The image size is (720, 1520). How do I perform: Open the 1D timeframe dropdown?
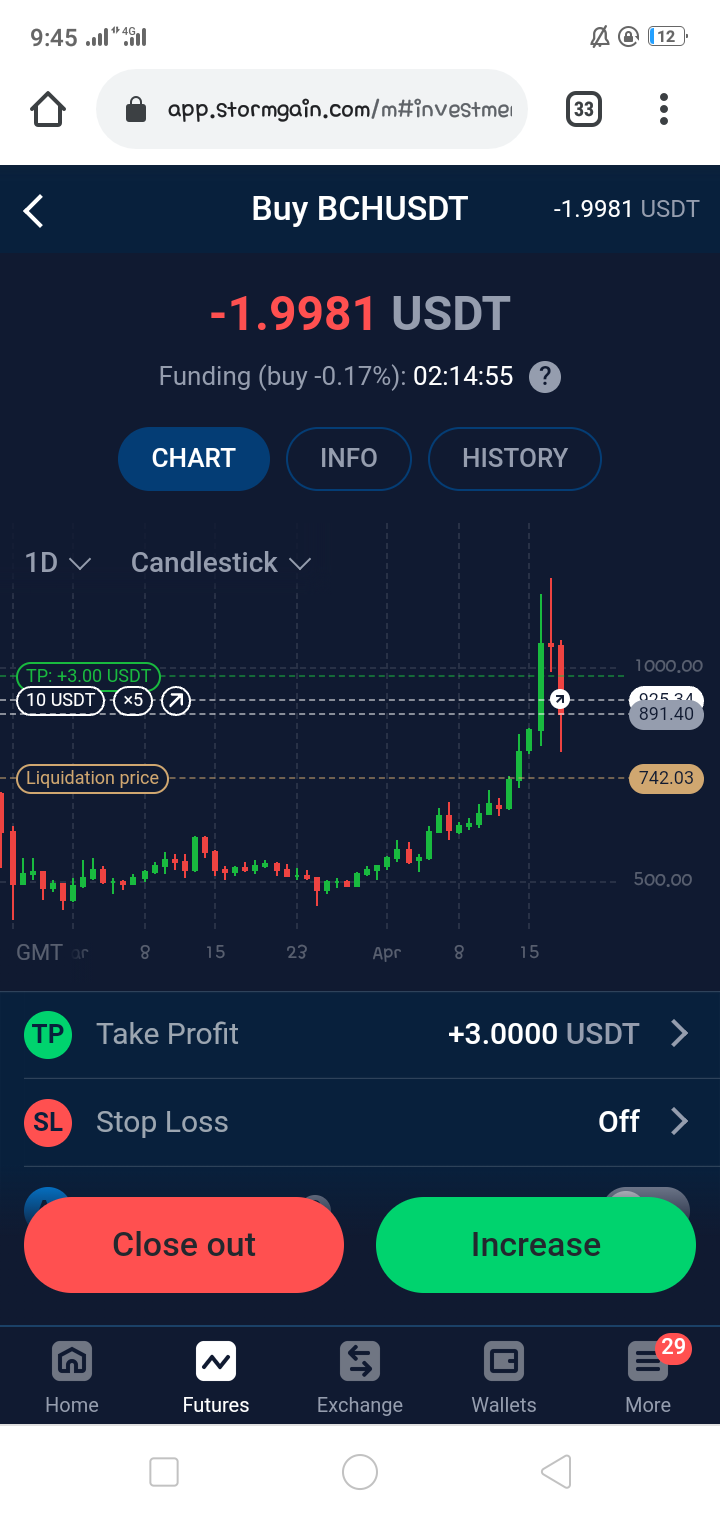(58, 563)
